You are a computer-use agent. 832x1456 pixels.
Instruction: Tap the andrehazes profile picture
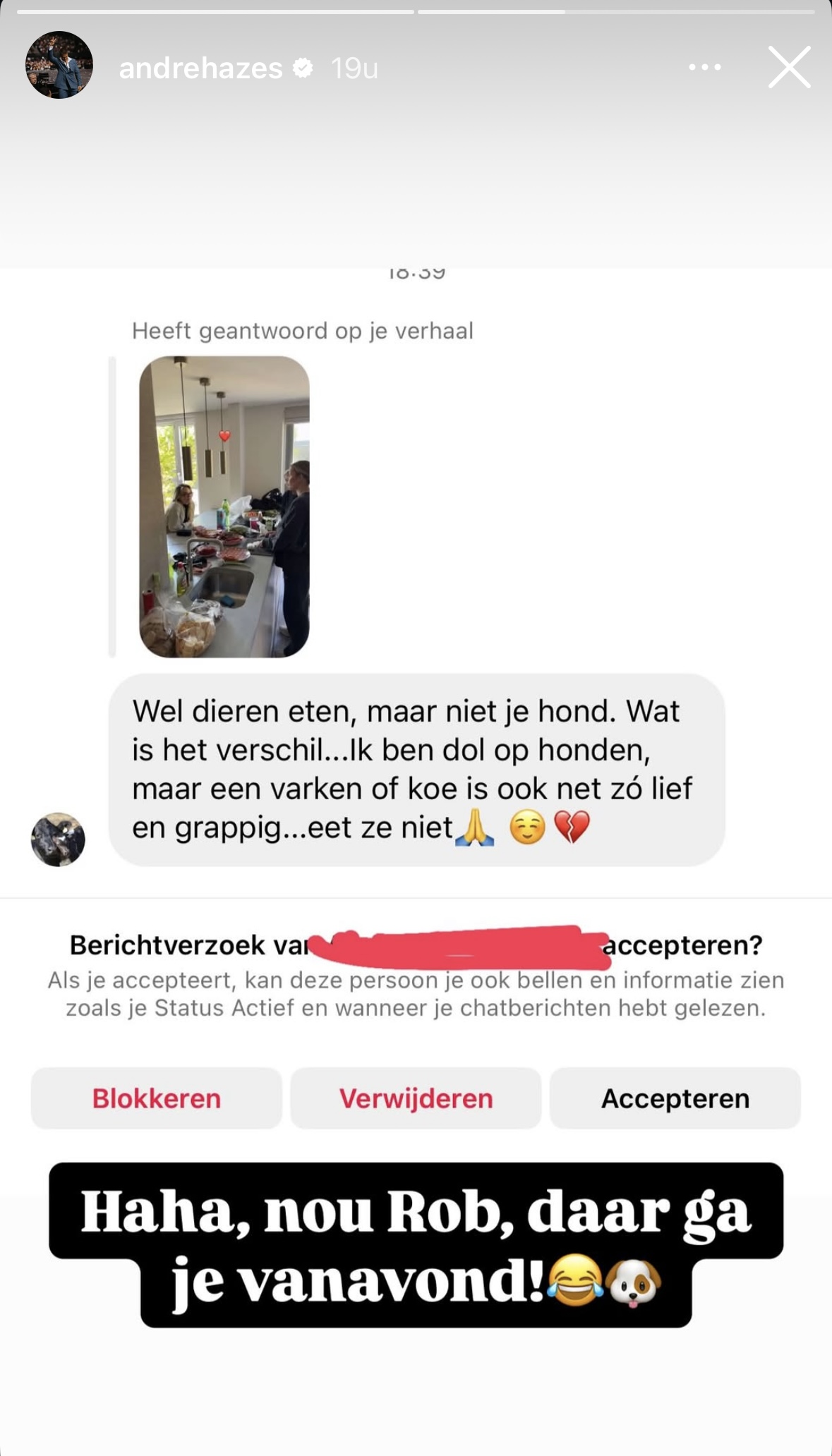coord(59,65)
